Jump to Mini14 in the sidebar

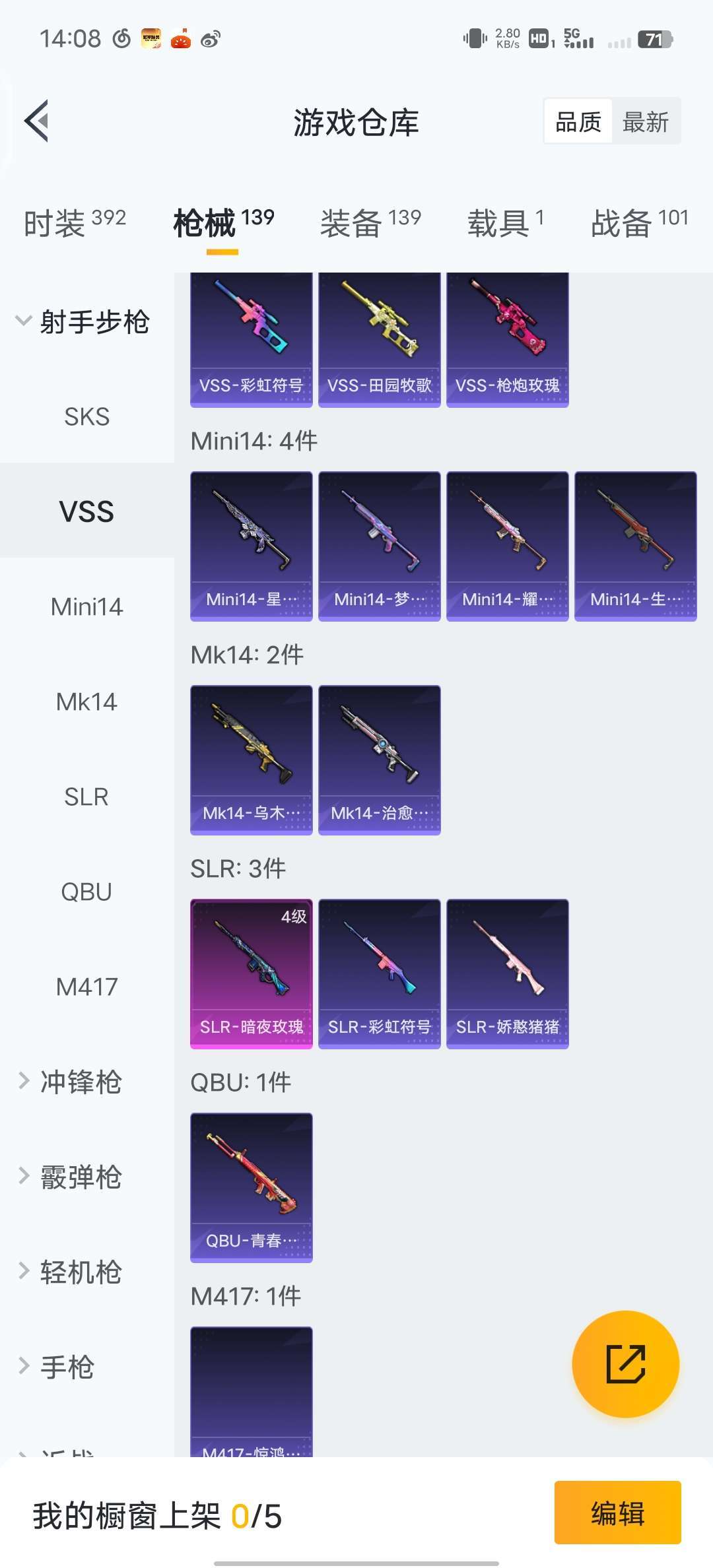point(86,606)
